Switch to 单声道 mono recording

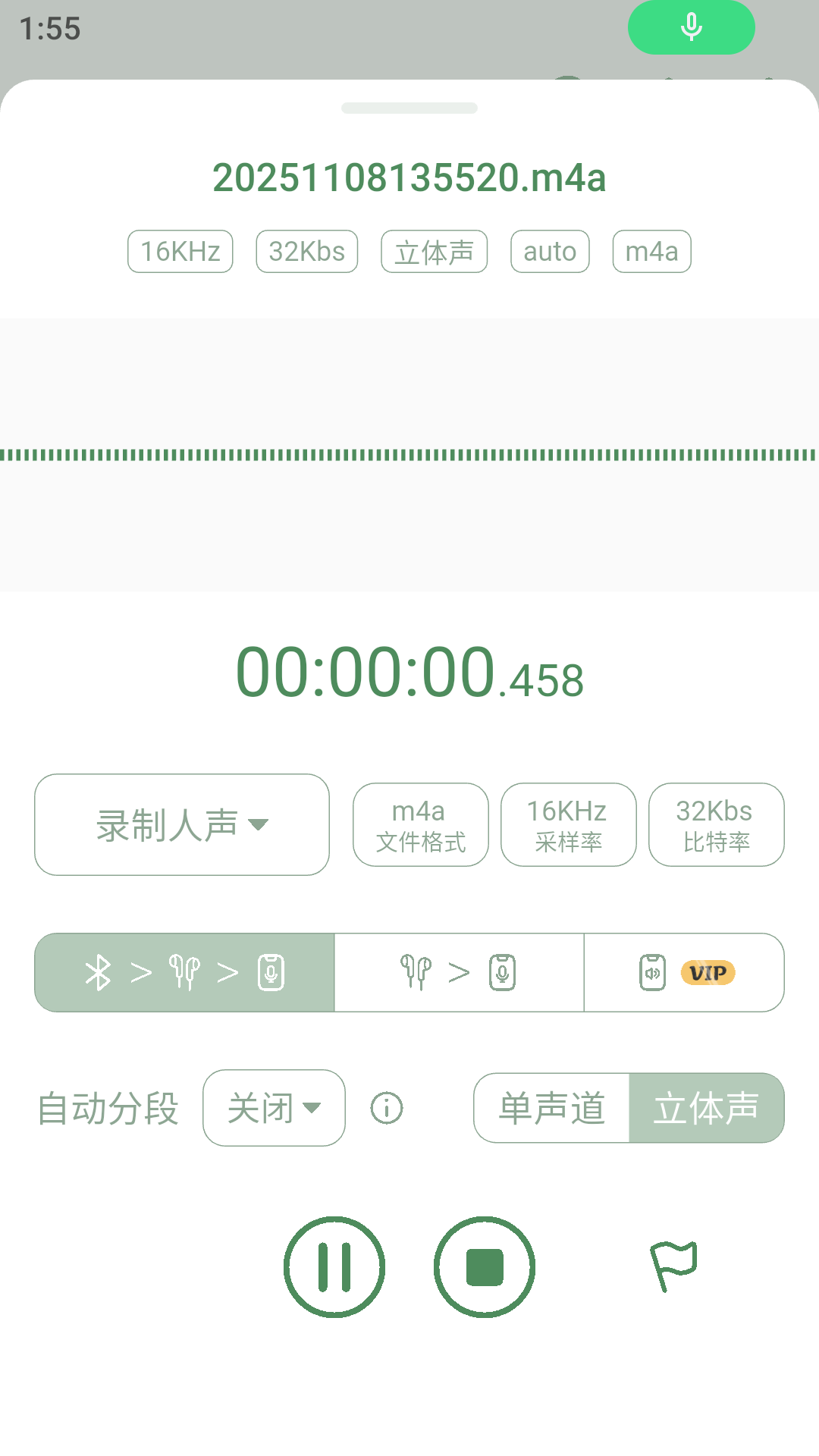point(550,1108)
